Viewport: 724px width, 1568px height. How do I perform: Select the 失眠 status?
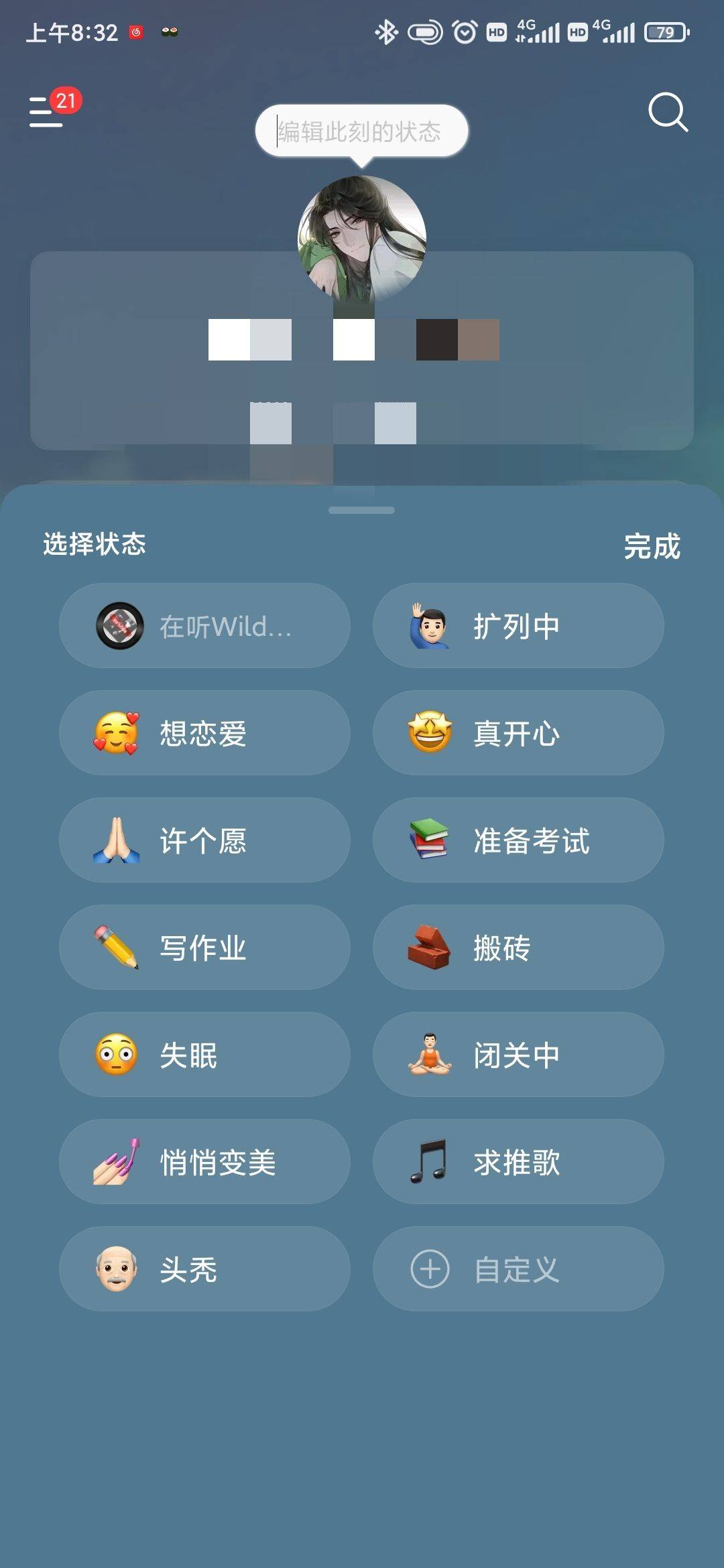coord(204,1055)
